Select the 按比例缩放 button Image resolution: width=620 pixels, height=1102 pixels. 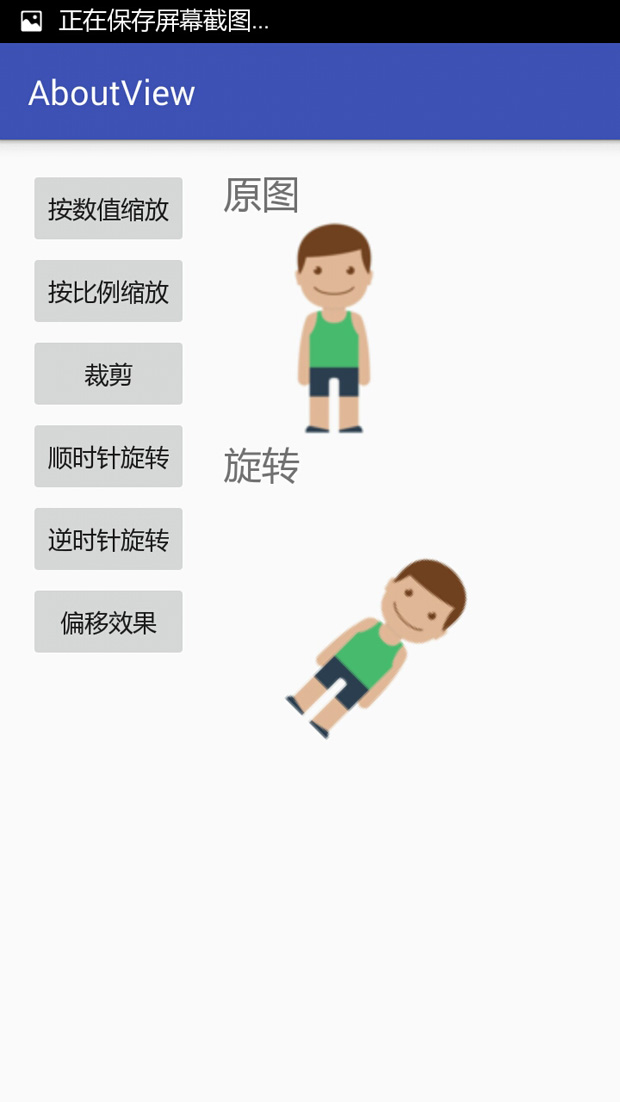[x=108, y=292]
